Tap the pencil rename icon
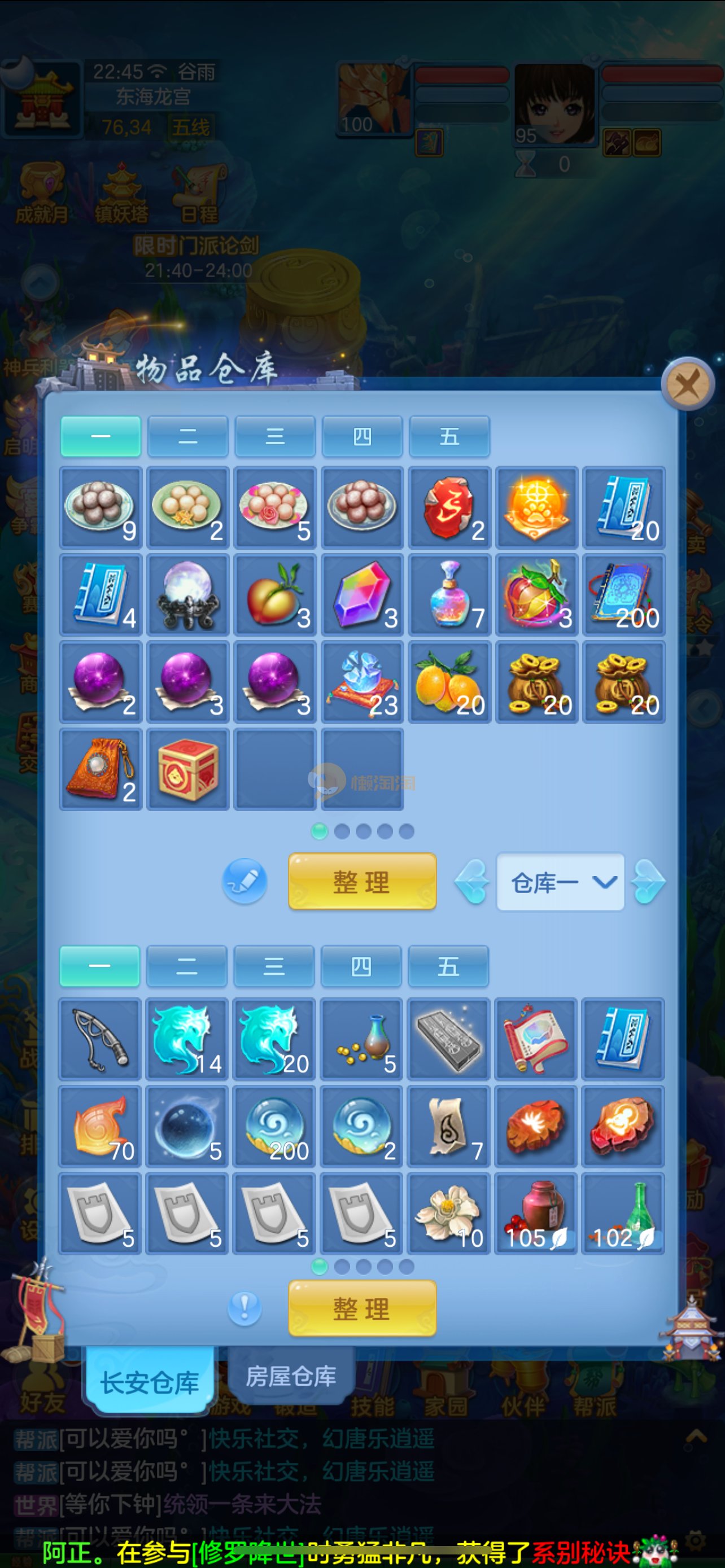The width and height of the screenshot is (725, 1568). [x=244, y=881]
